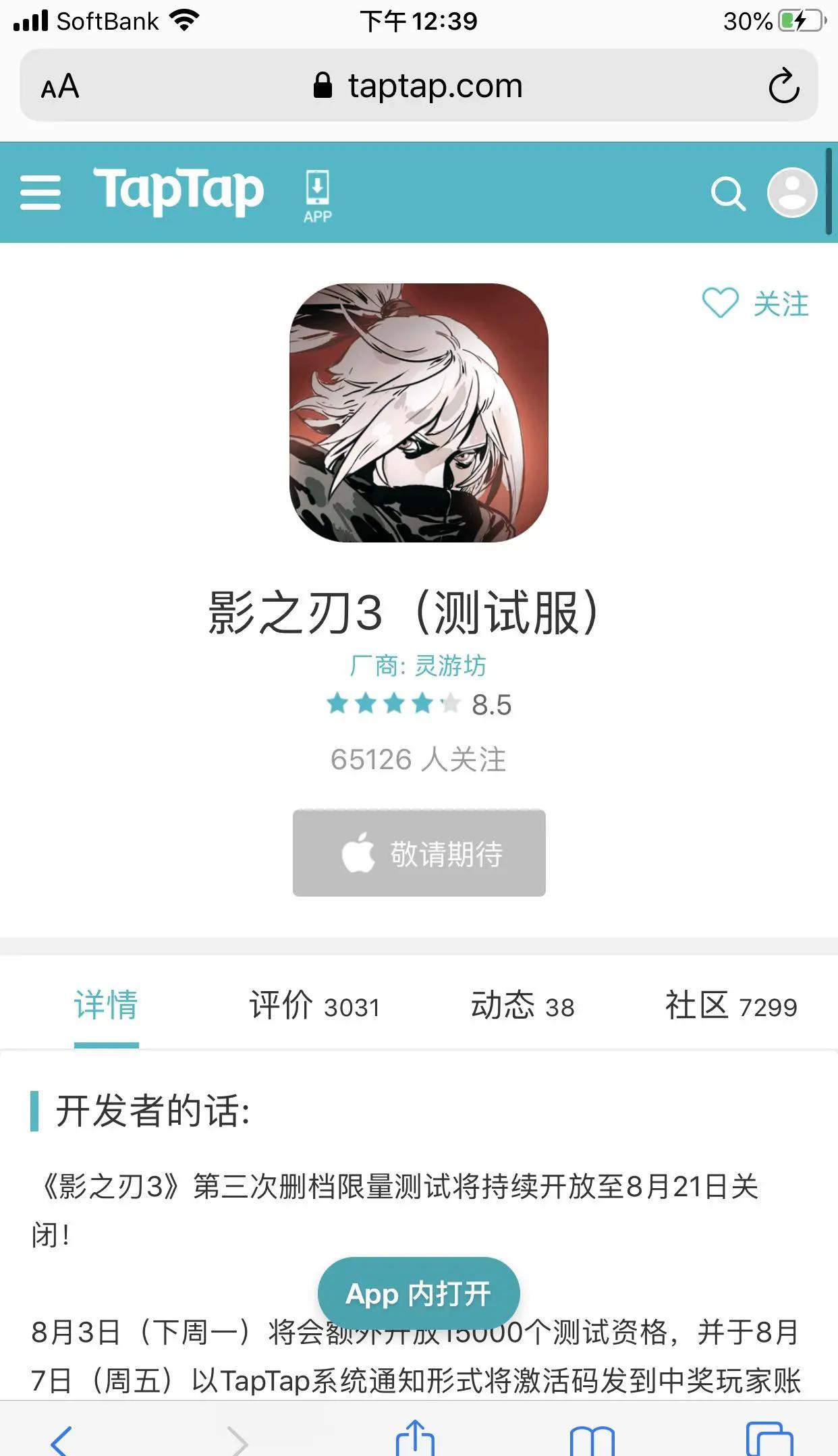Image resolution: width=838 pixels, height=1456 pixels.
Task: Open the Safari share sheet
Action: click(415, 1438)
